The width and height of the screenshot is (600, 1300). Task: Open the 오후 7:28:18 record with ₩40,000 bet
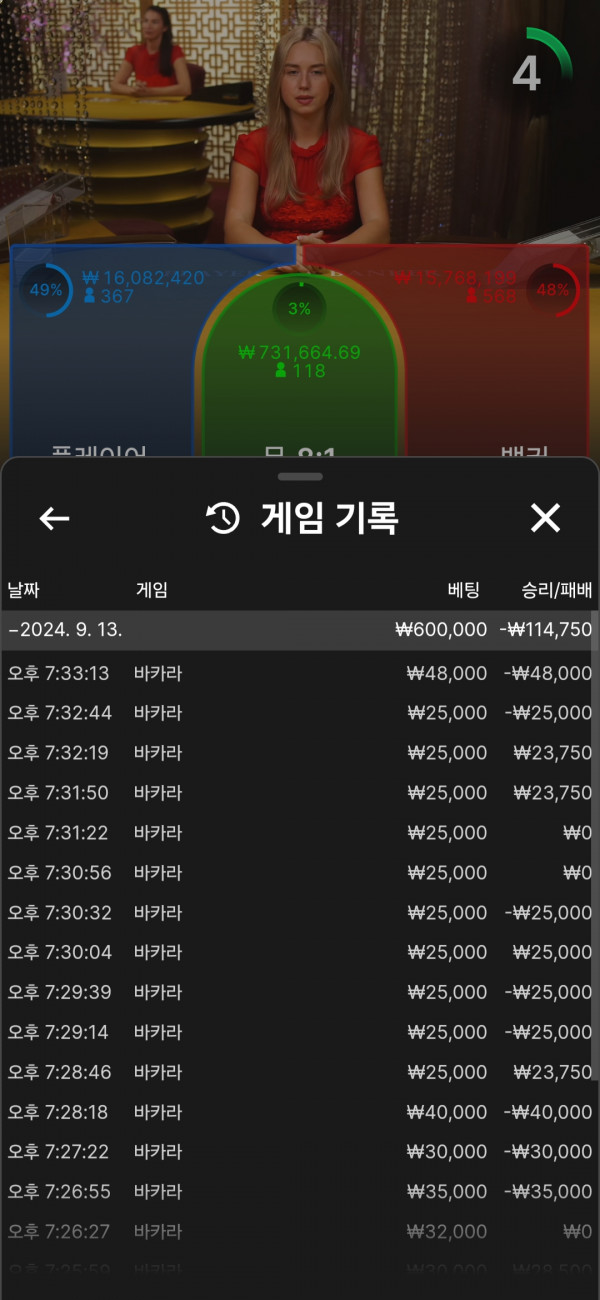pos(300,1112)
